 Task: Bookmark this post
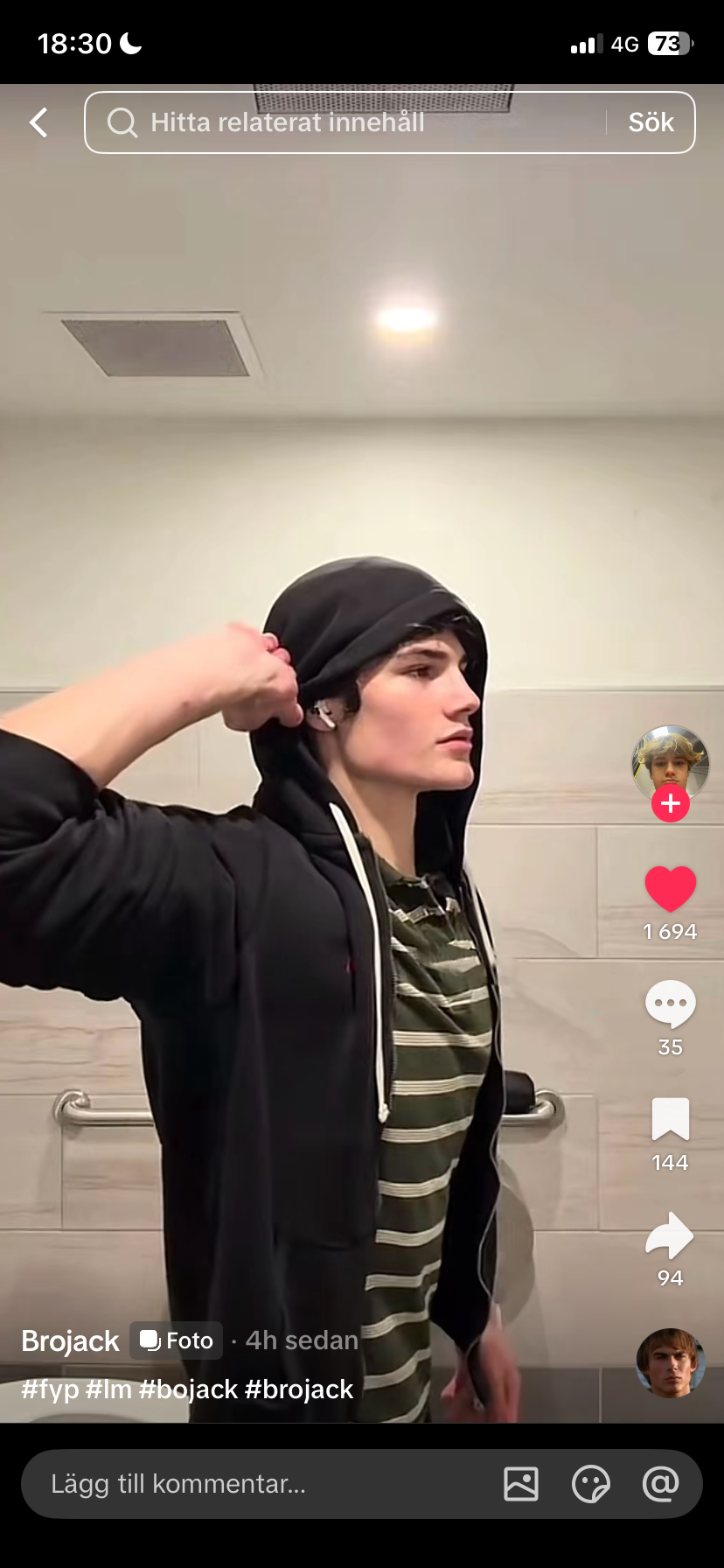tap(670, 1120)
